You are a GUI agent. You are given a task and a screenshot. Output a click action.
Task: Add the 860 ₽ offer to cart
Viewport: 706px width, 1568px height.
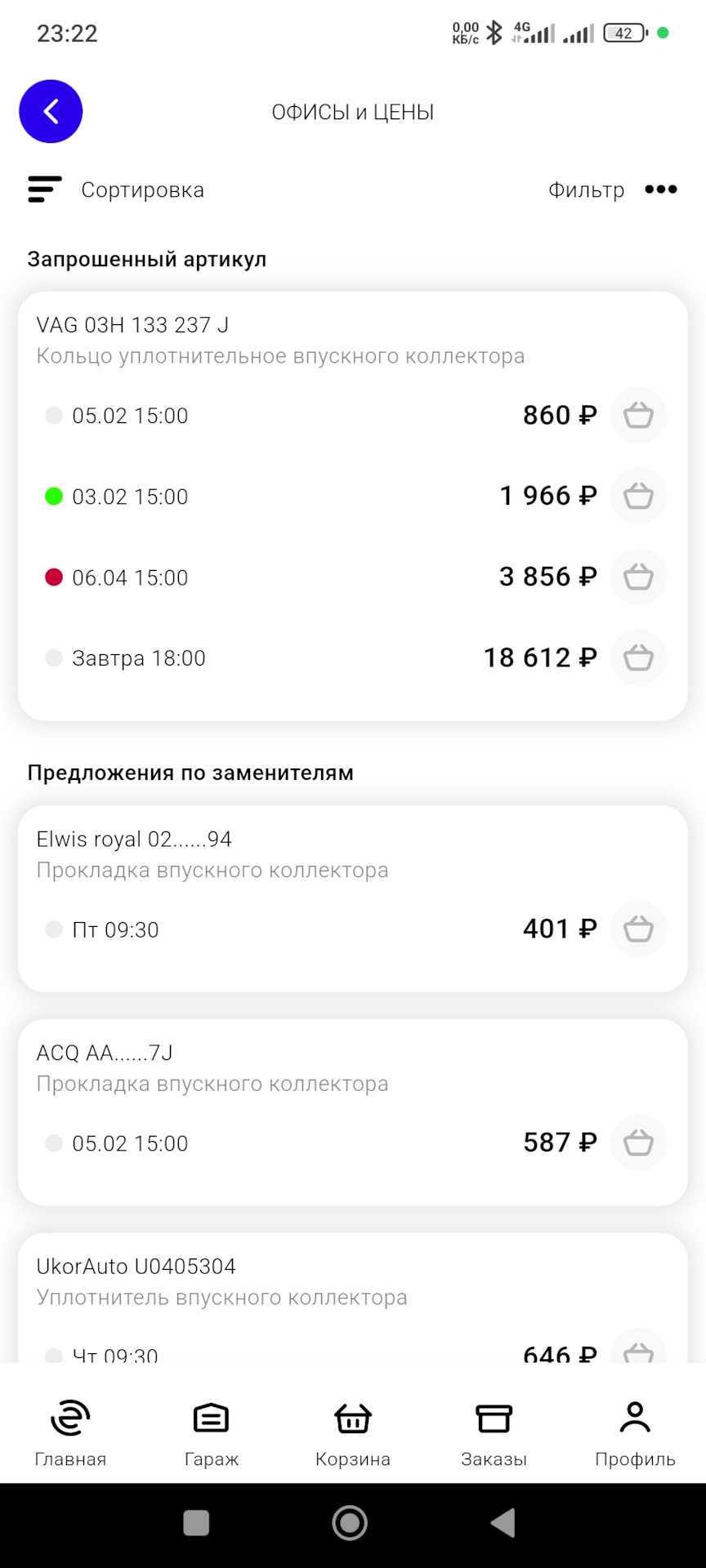[x=638, y=415]
